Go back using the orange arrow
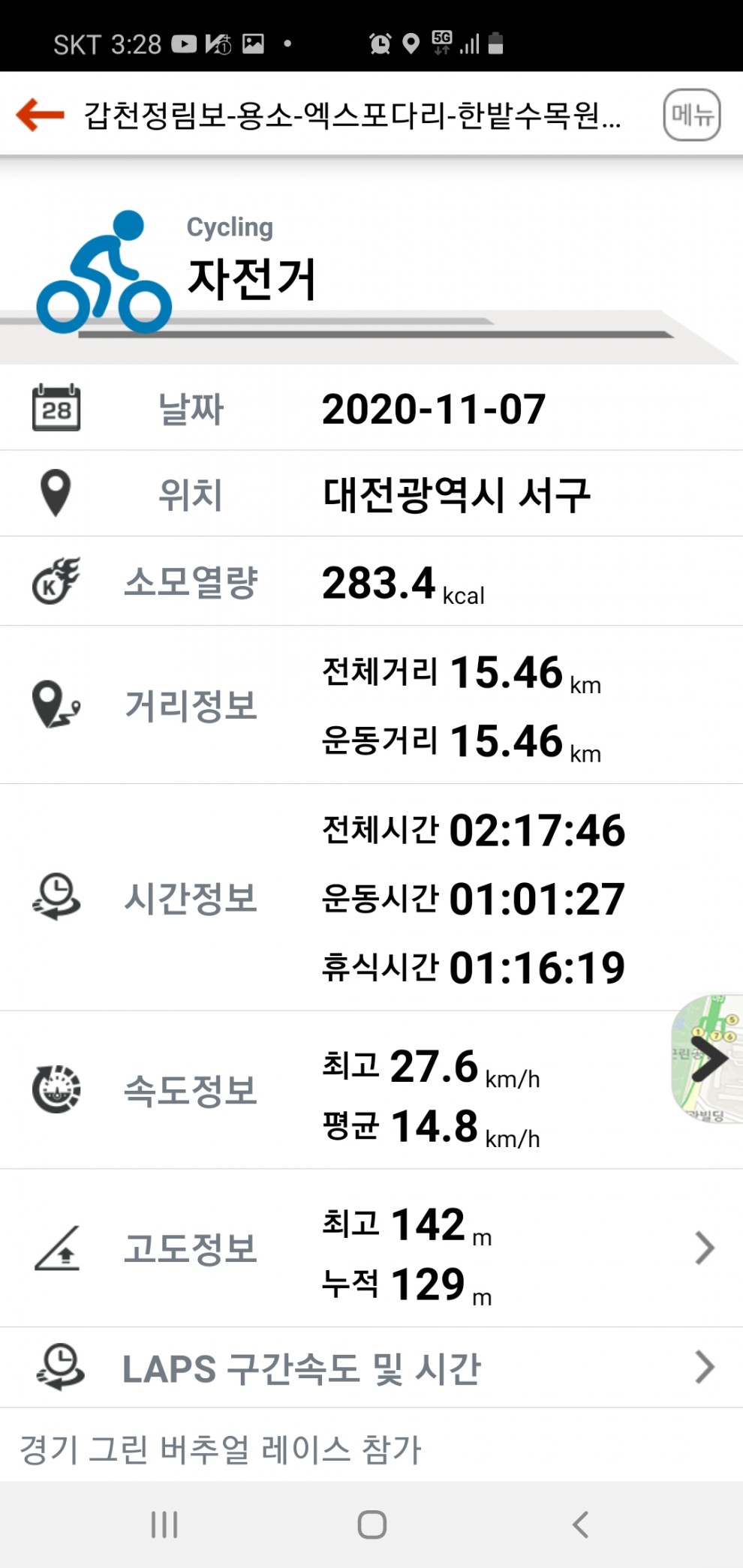Viewport: 743px width, 1568px height. tap(41, 115)
